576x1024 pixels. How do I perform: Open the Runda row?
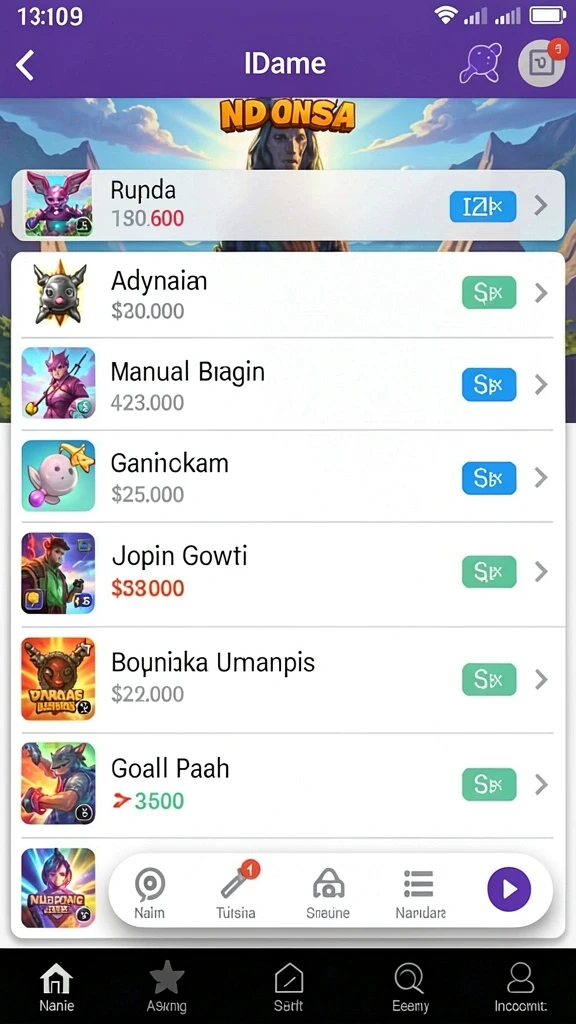[288, 206]
